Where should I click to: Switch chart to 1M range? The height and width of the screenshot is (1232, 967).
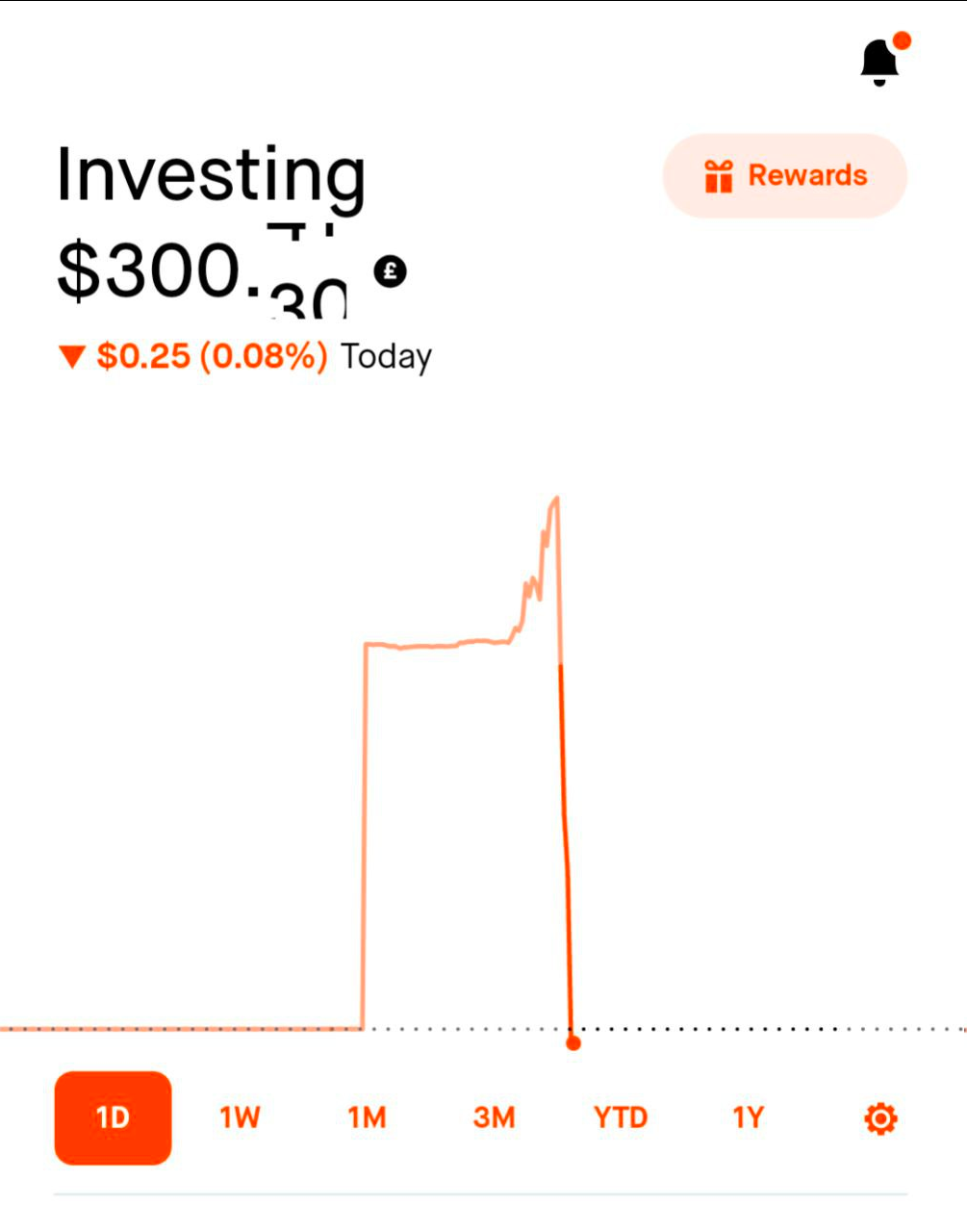tap(367, 1117)
